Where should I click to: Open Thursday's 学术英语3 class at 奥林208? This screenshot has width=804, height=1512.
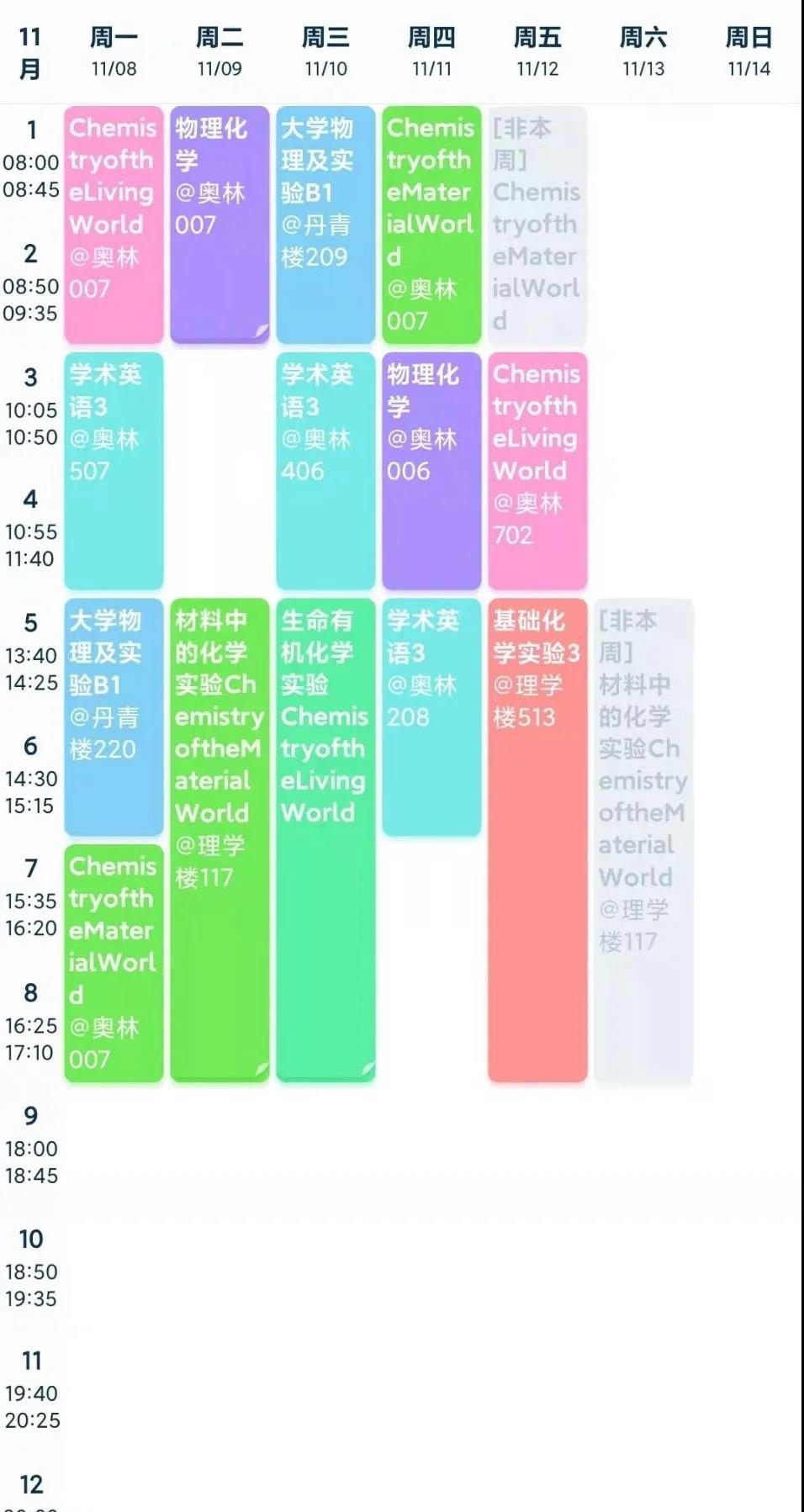point(431,717)
